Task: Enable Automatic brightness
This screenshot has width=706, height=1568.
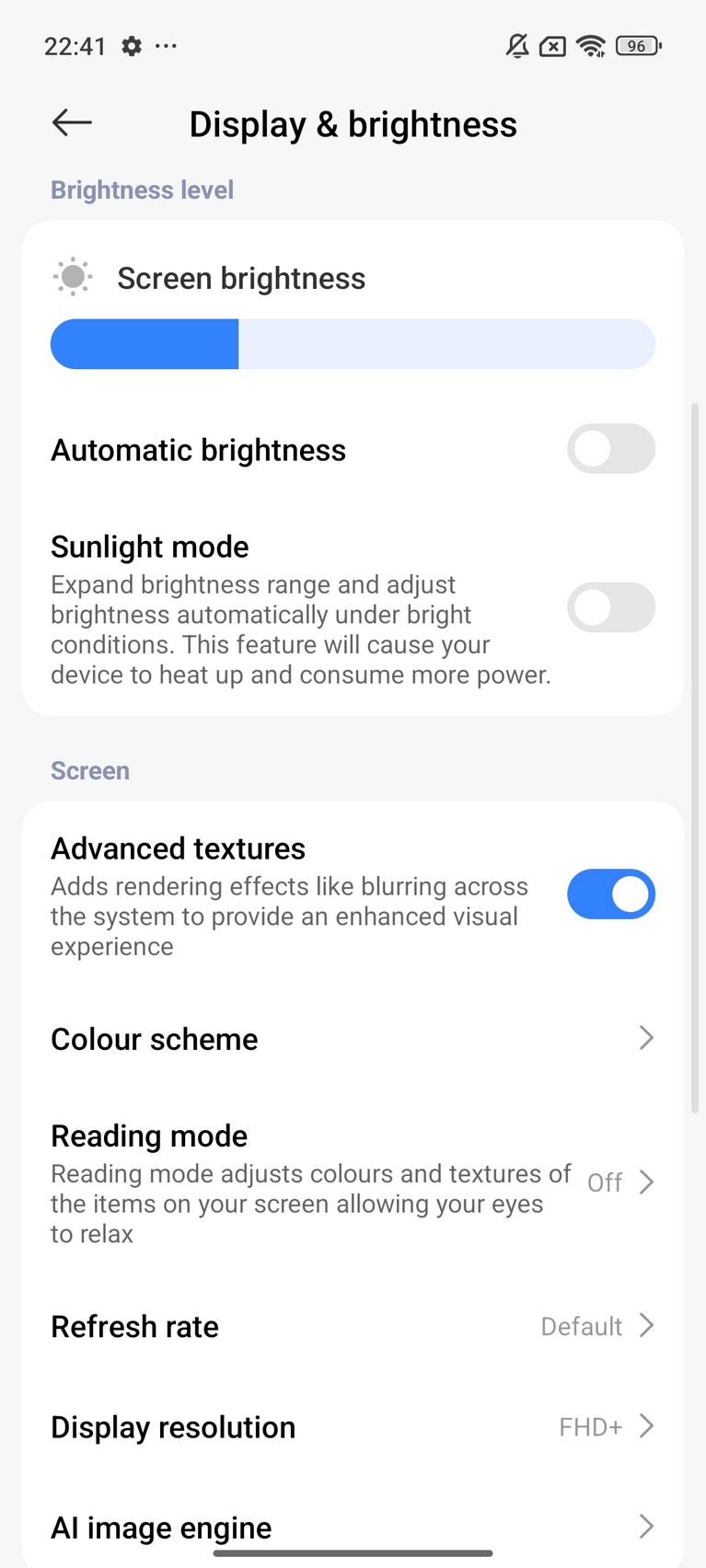Action: coord(610,449)
